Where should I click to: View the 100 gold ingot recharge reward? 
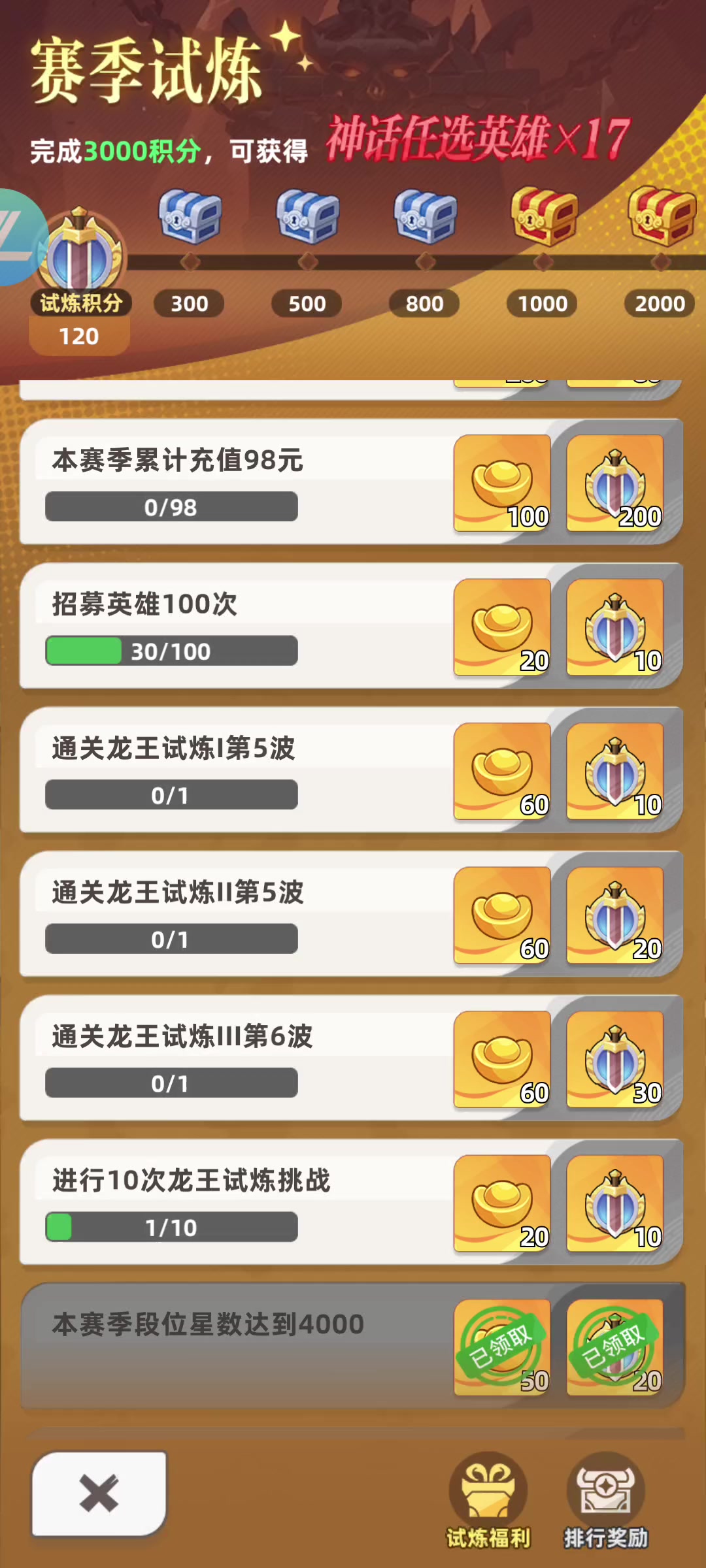[x=502, y=483]
